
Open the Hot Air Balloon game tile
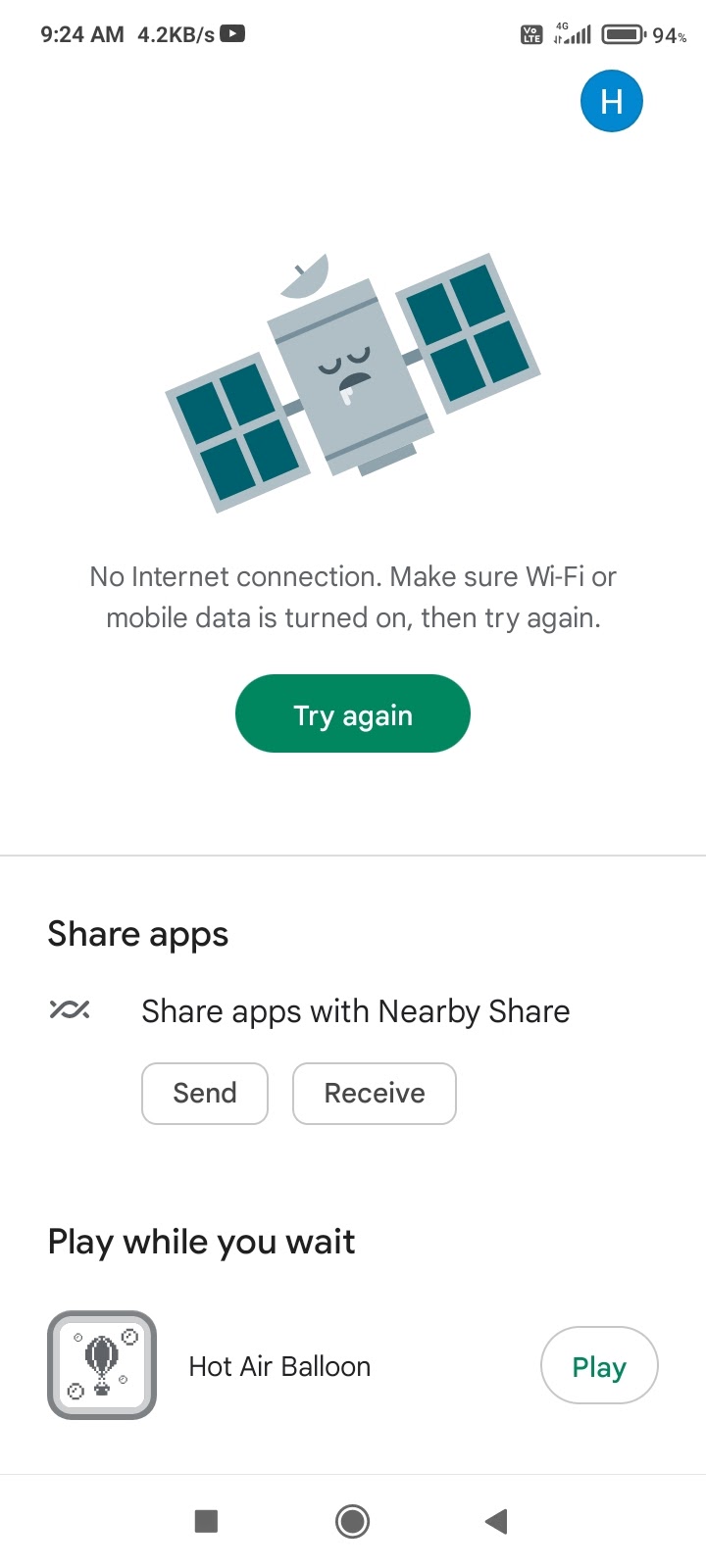102,1365
